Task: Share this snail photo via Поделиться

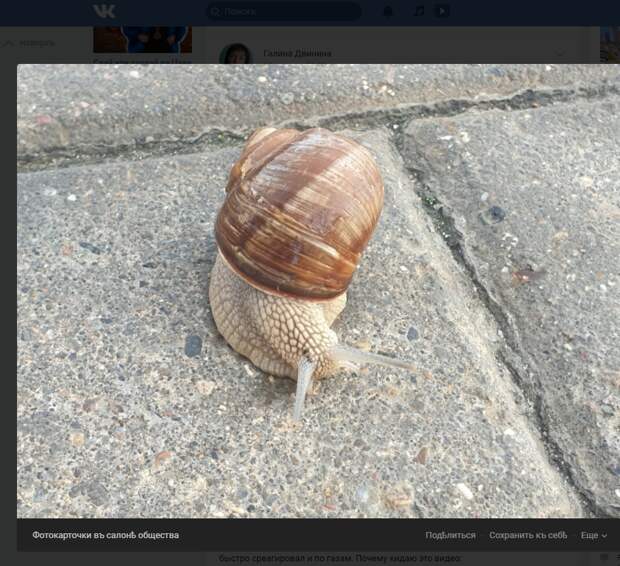Action: click(x=450, y=535)
